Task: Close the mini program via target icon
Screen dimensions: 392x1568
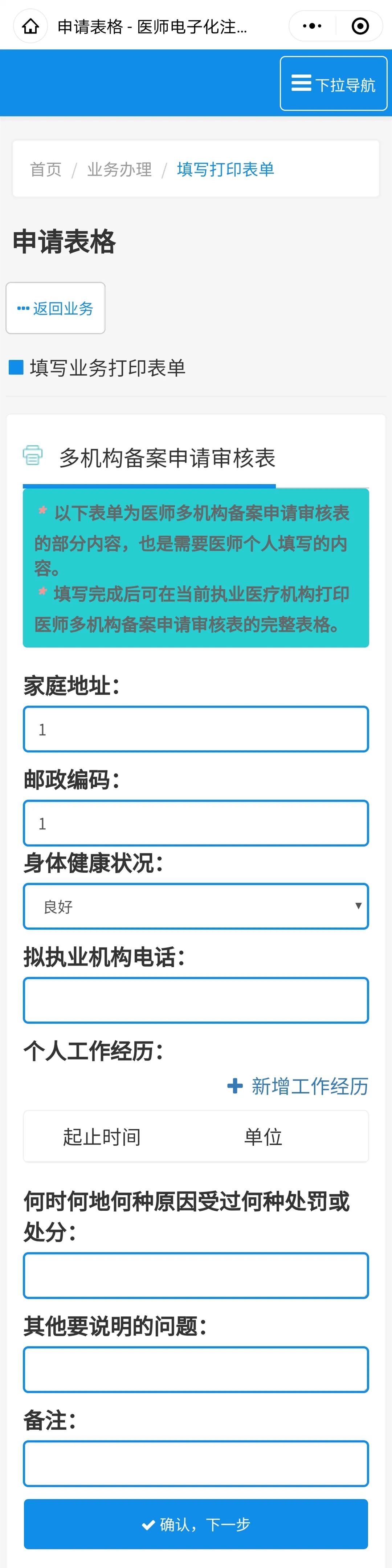Action: coord(360,26)
